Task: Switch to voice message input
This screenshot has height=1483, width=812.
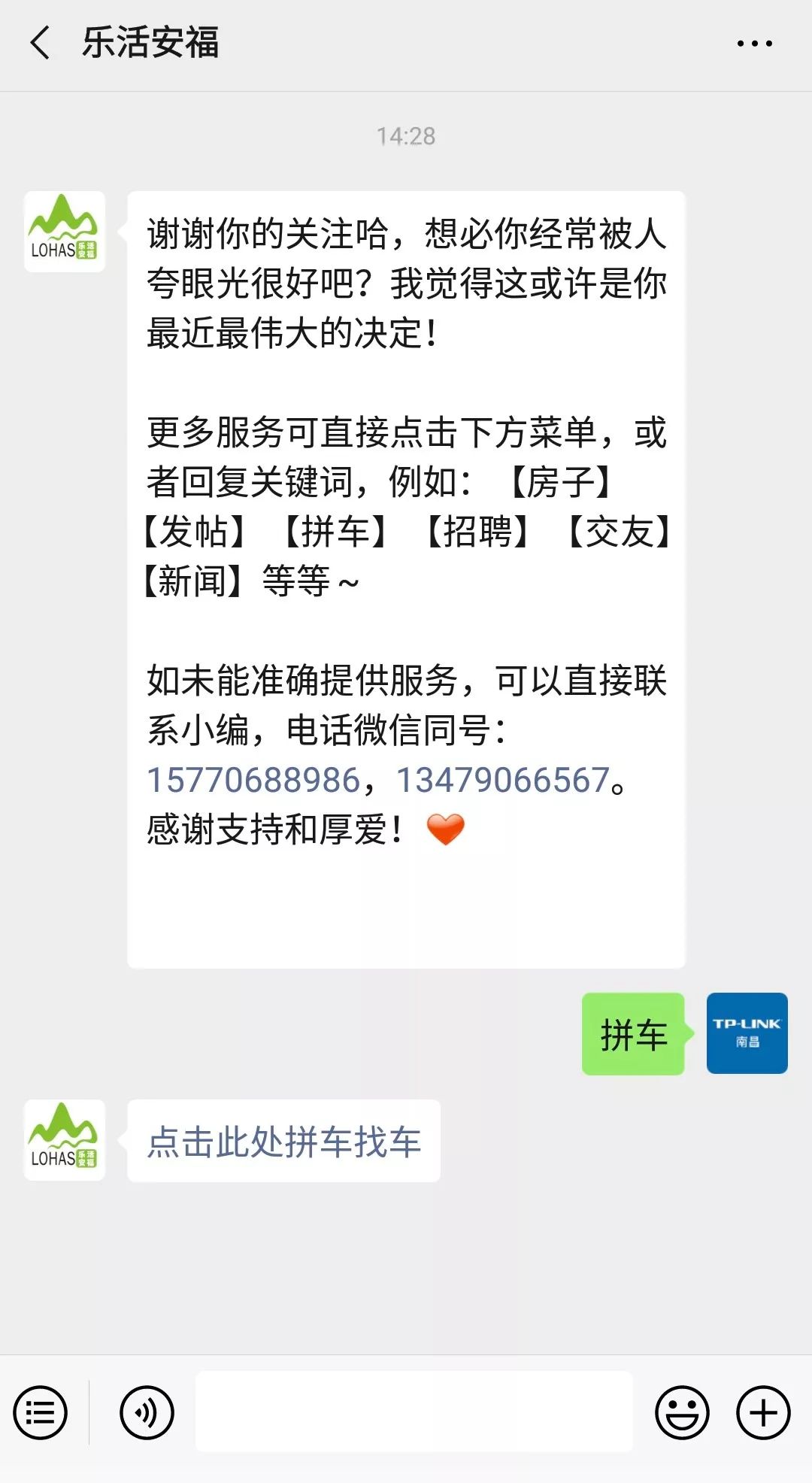Action: (147, 1412)
